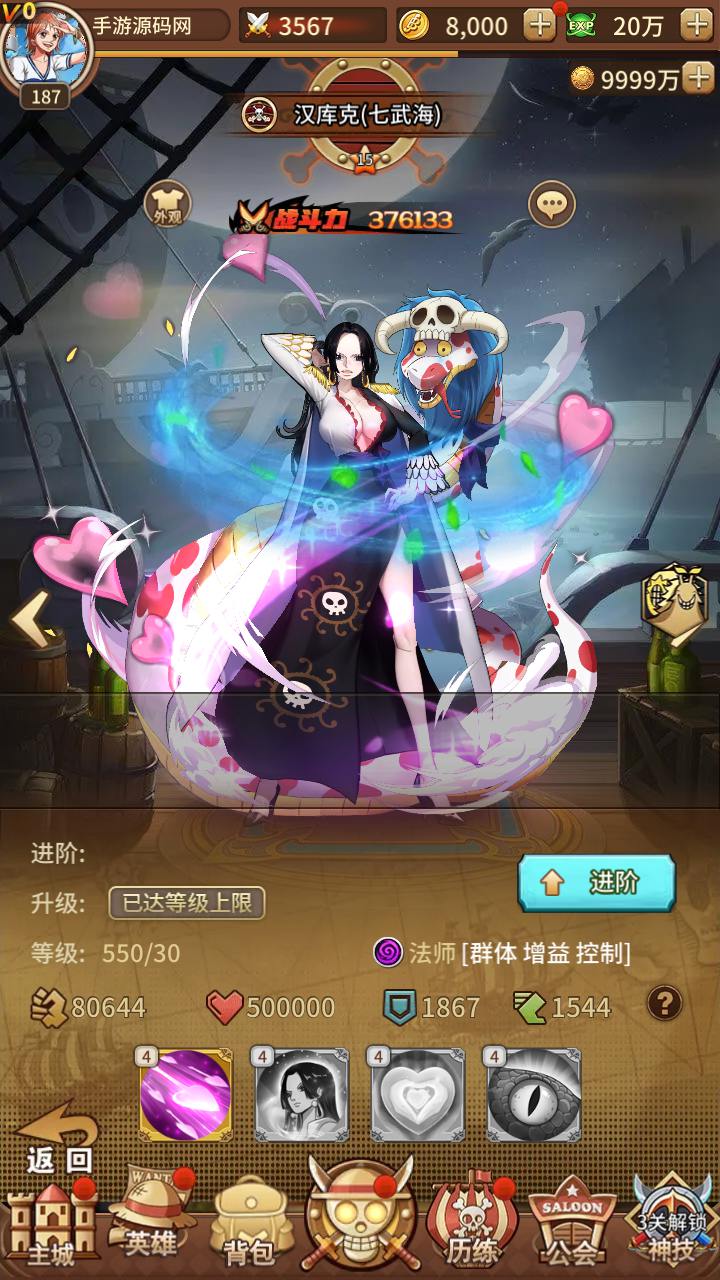The height and width of the screenshot is (1280, 720).
Task: Select the heart skill icon
Action: pyautogui.click(x=417, y=1095)
